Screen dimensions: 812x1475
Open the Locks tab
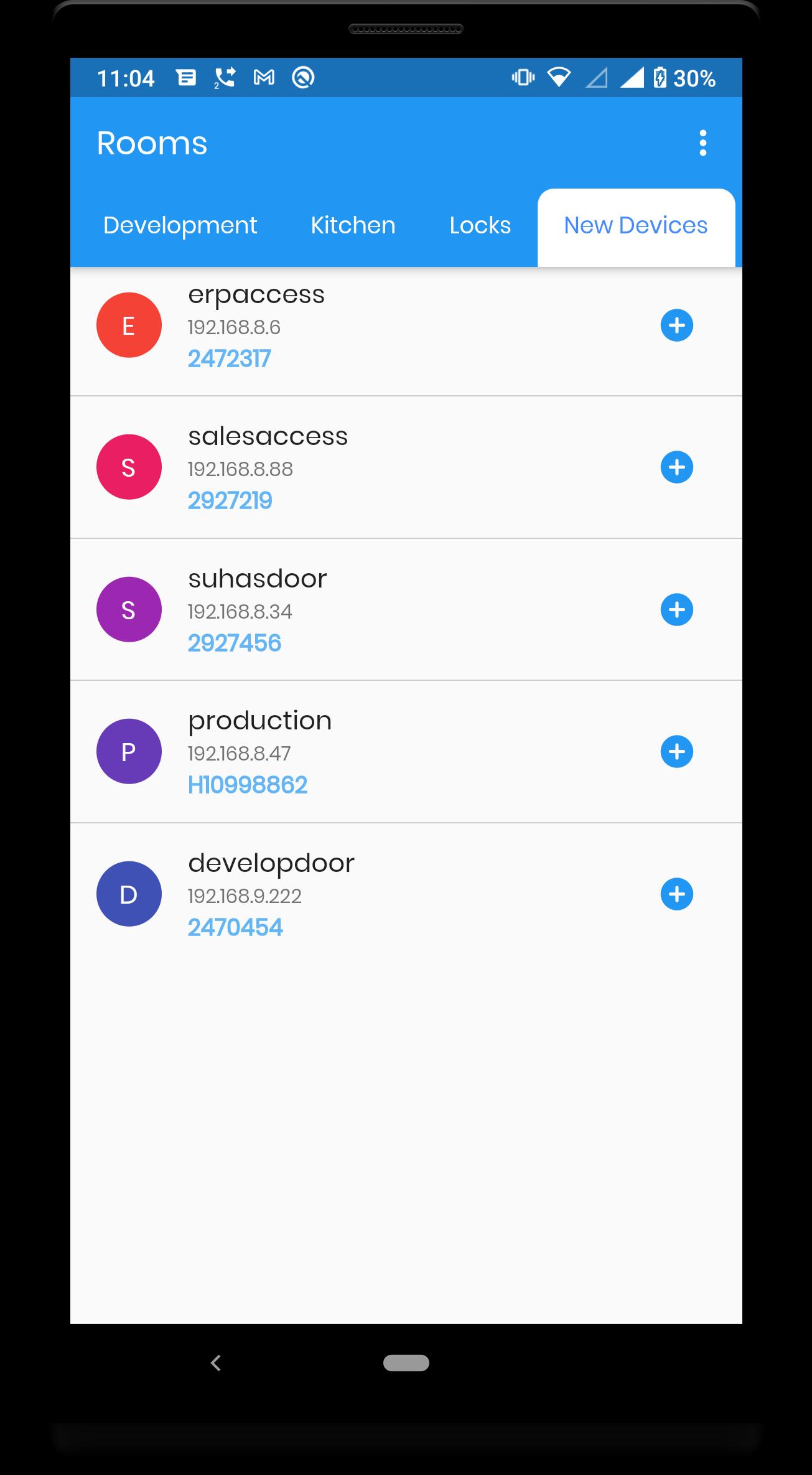(x=480, y=225)
